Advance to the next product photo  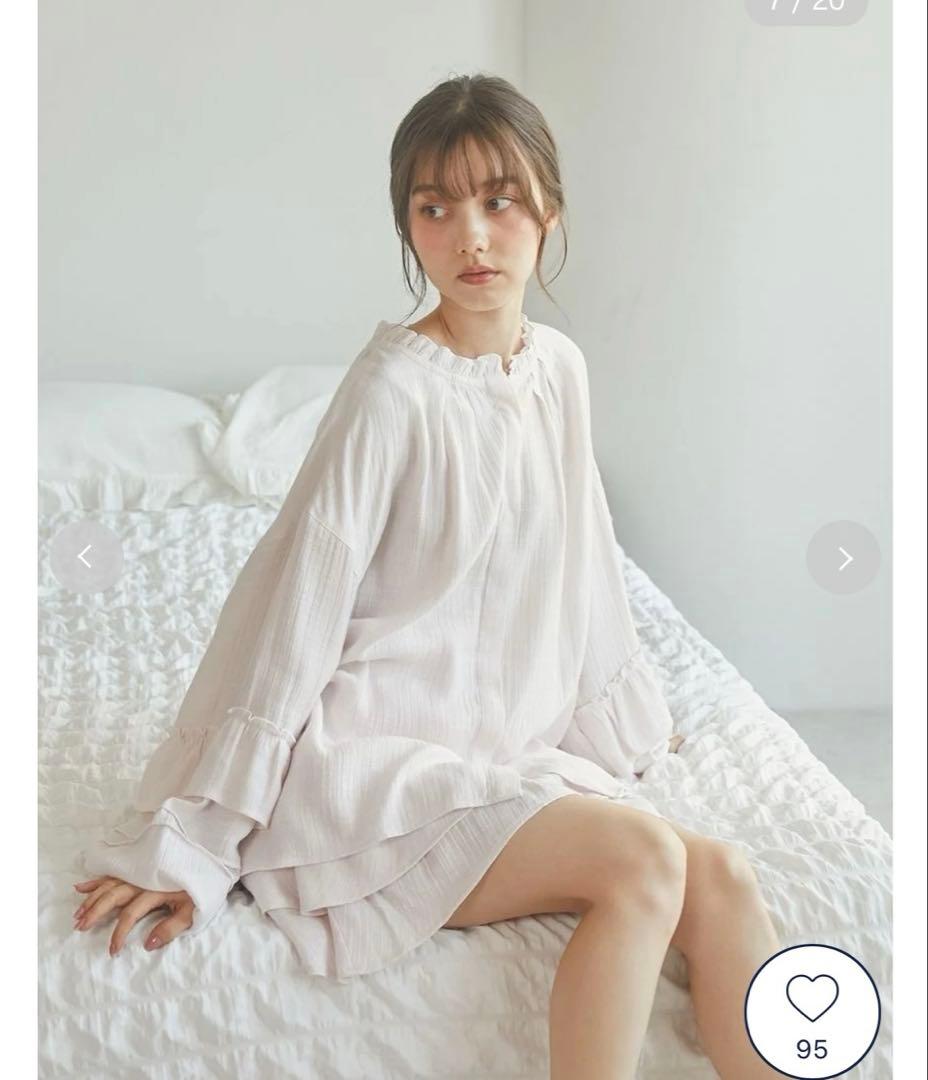point(843,558)
